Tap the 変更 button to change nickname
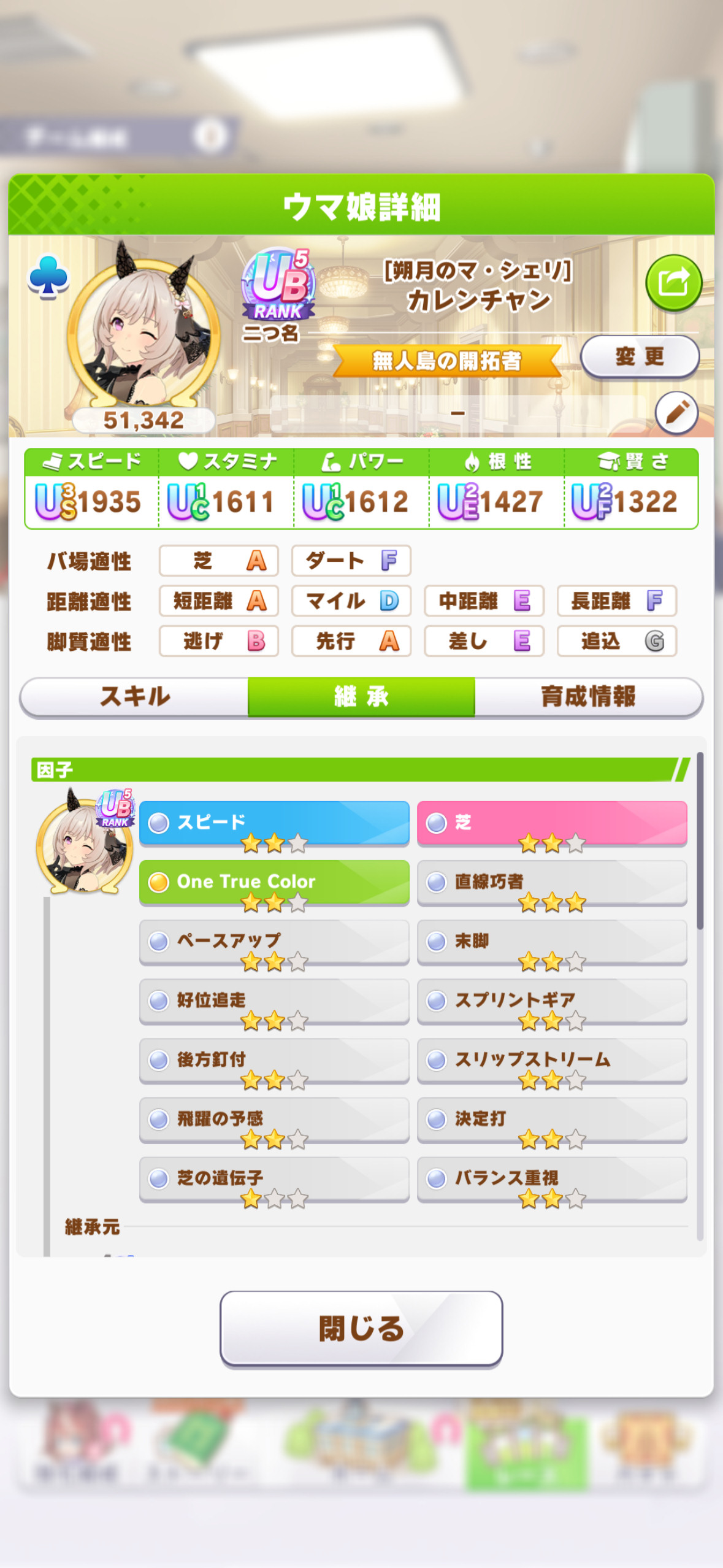The height and width of the screenshot is (1568, 723). pos(640,357)
